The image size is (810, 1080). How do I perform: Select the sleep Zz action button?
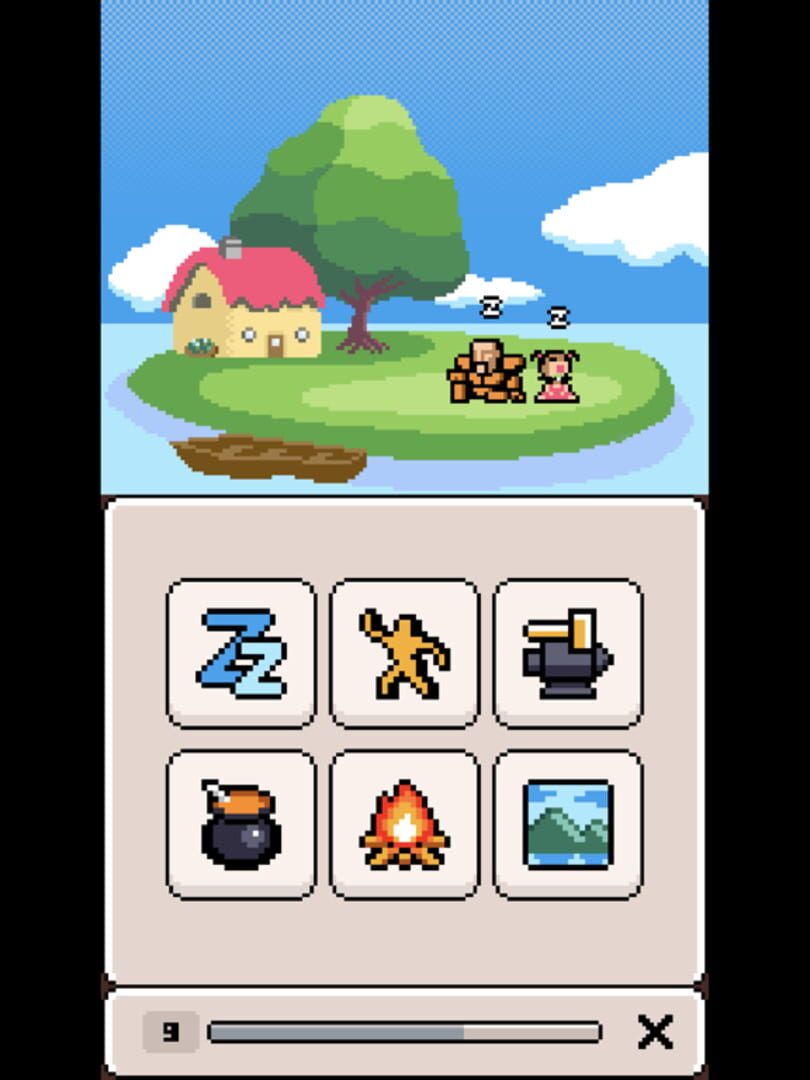point(241,653)
